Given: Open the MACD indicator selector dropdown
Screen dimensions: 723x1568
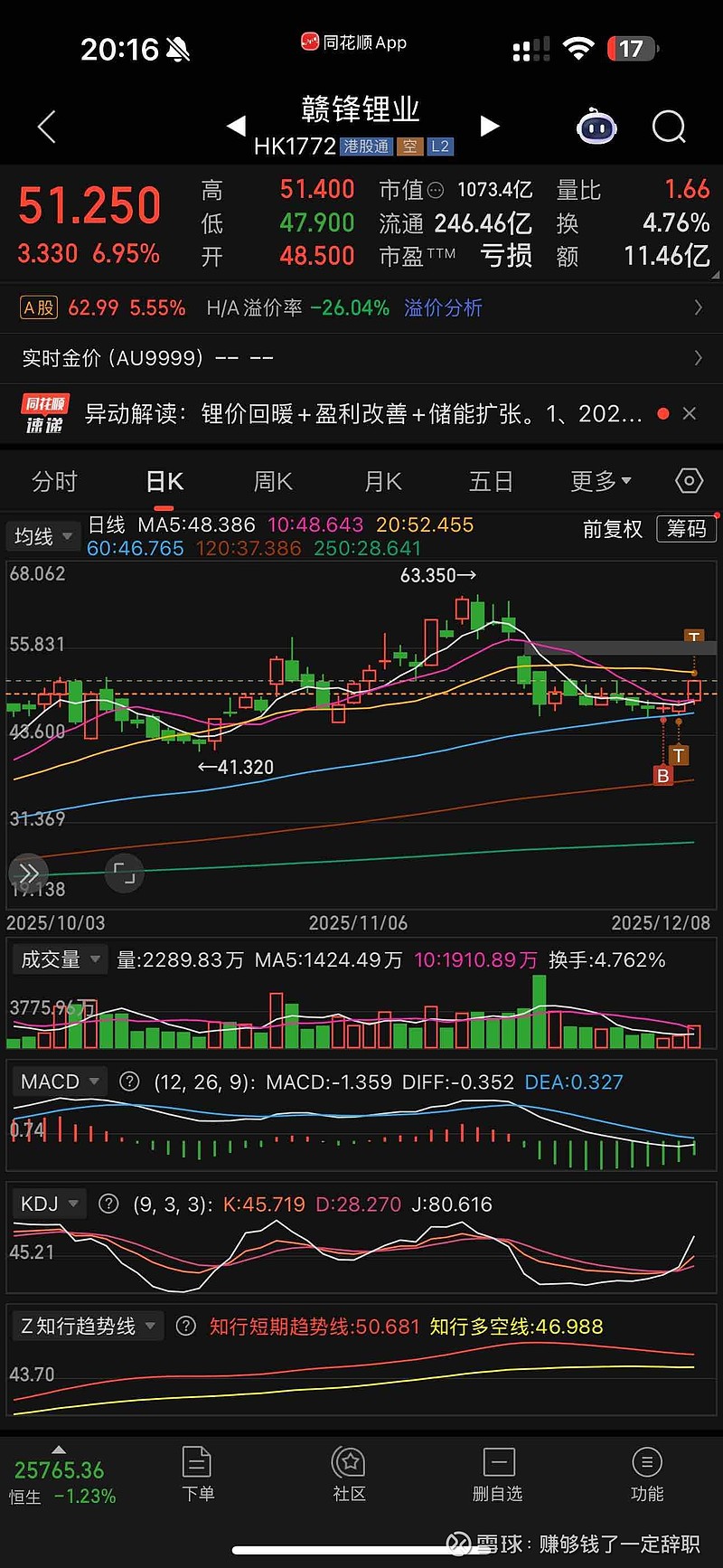Looking at the screenshot, I should [x=59, y=1081].
